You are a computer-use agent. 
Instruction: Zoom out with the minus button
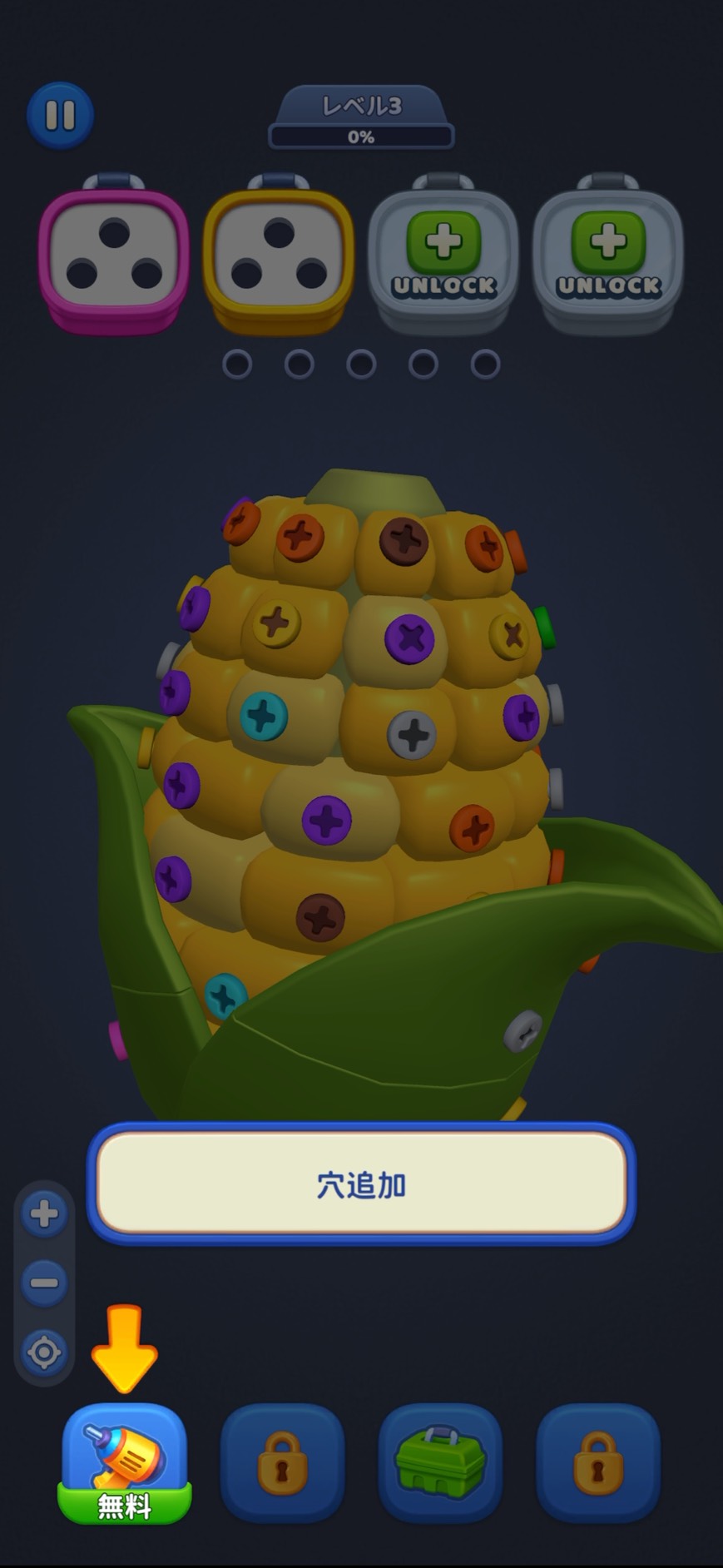44,1282
